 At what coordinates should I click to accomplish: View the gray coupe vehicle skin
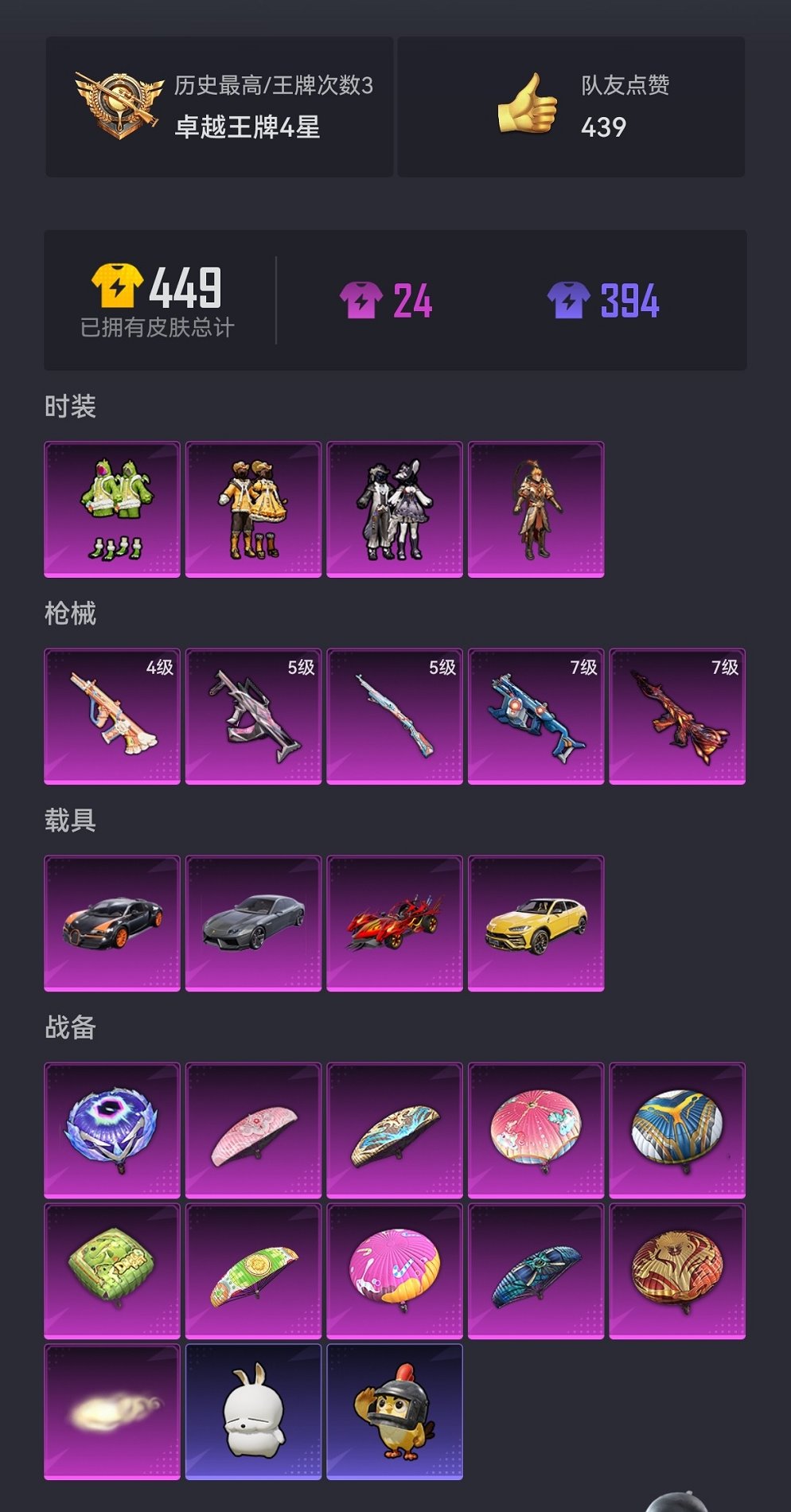(253, 923)
